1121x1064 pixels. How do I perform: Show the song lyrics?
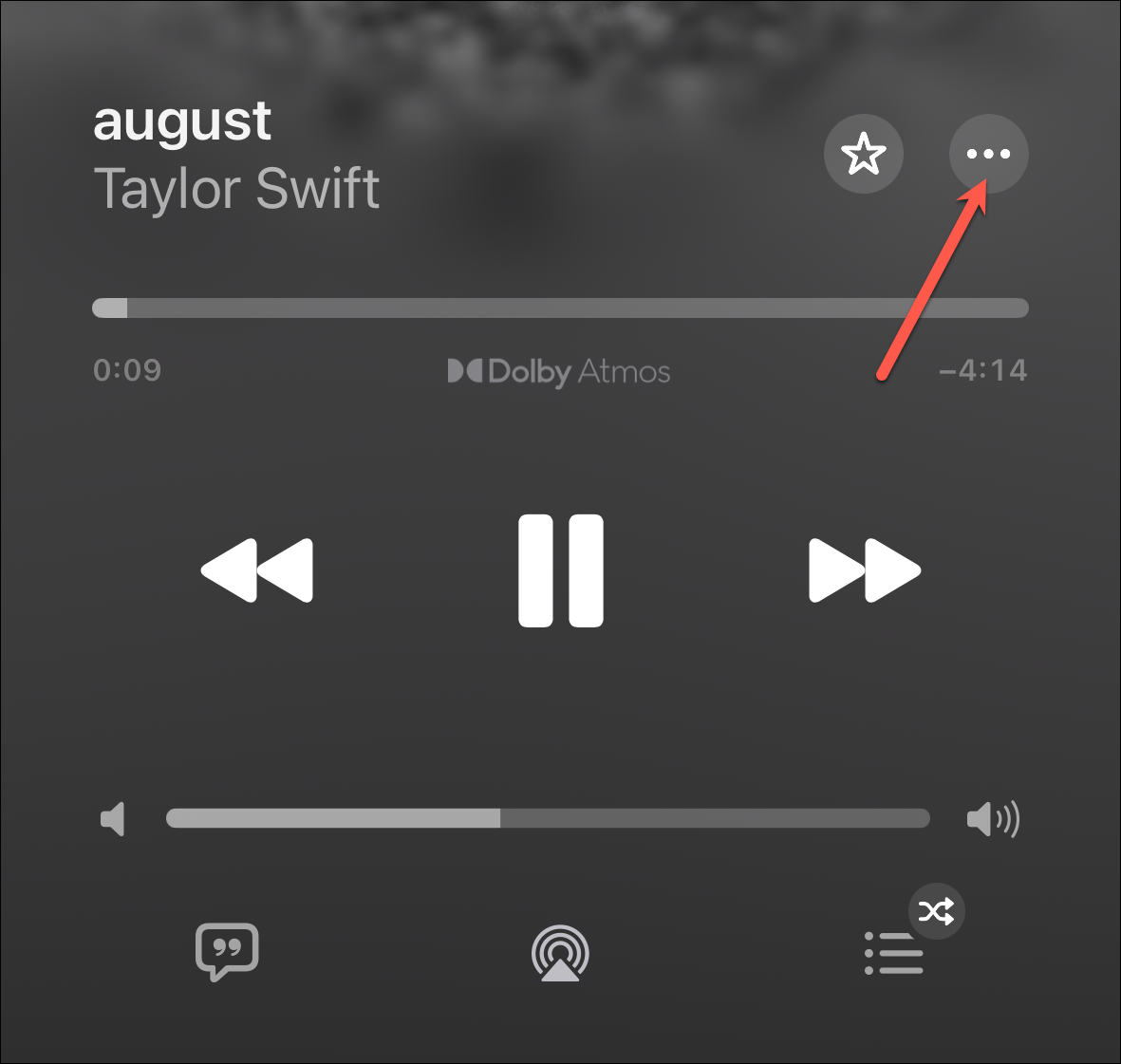[x=227, y=951]
